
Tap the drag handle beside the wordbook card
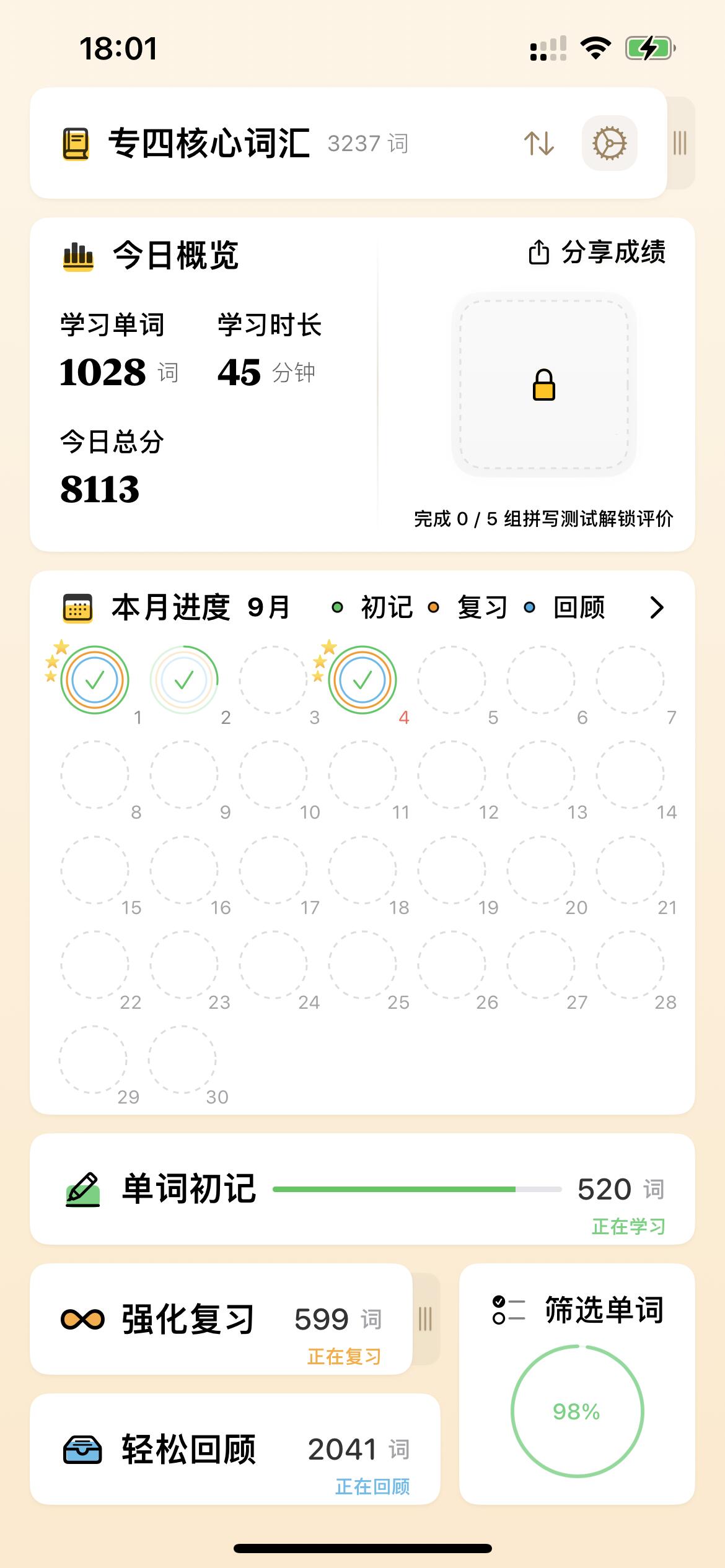click(x=680, y=144)
